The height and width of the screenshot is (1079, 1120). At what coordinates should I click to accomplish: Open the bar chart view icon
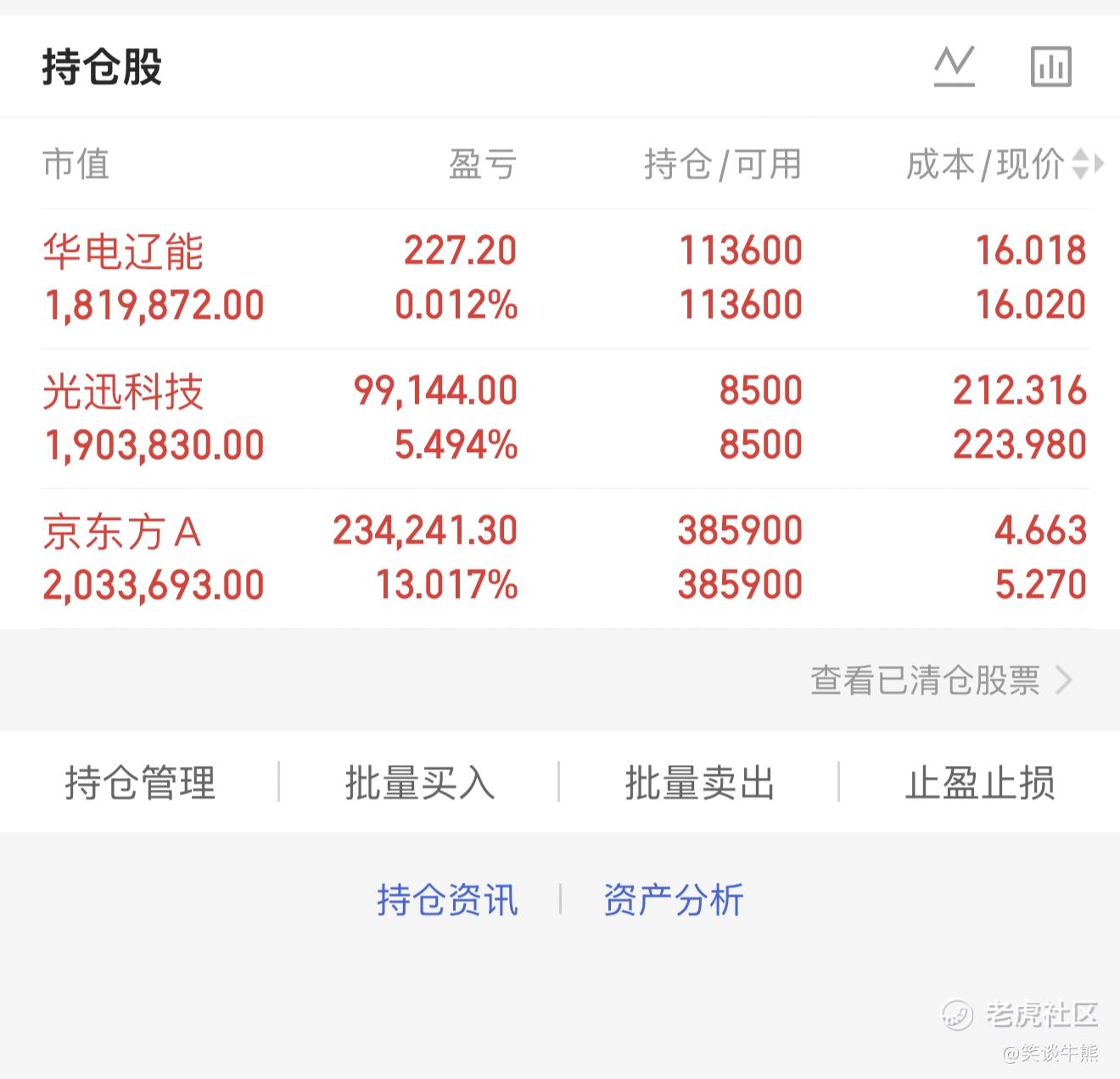coord(1051,66)
